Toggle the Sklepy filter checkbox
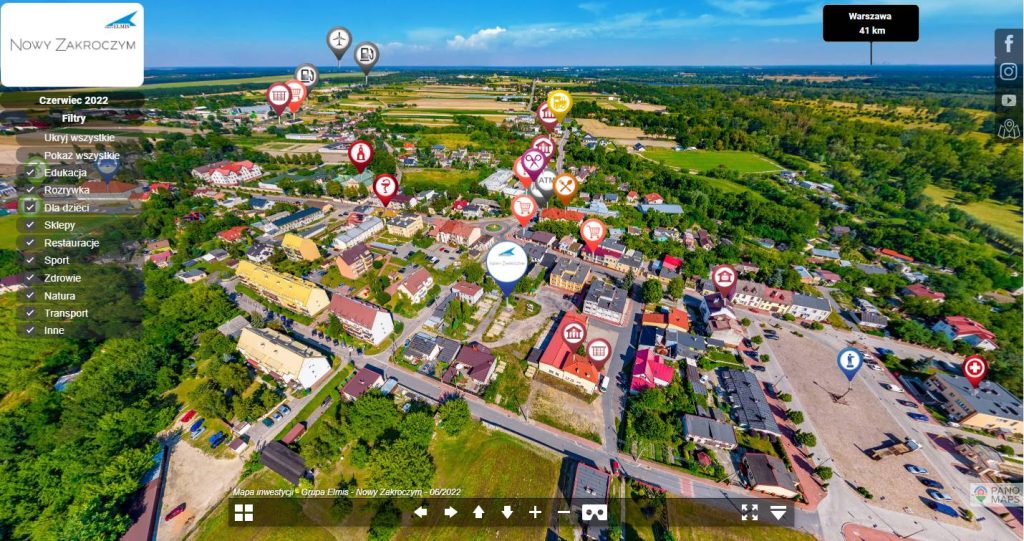The width and height of the screenshot is (1024, 541). pos(31,225)
